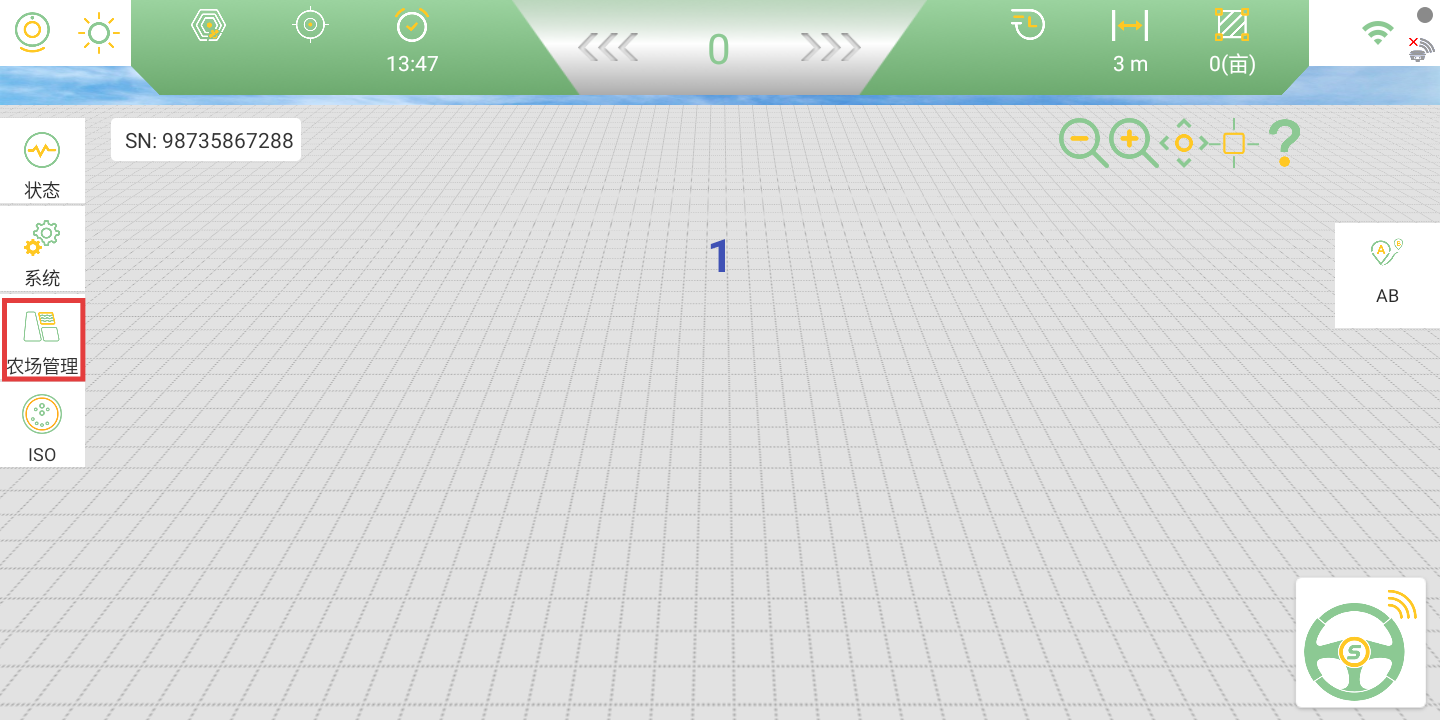Open the history clock icon
1440x720 pixels.
tap(1027, 25)
